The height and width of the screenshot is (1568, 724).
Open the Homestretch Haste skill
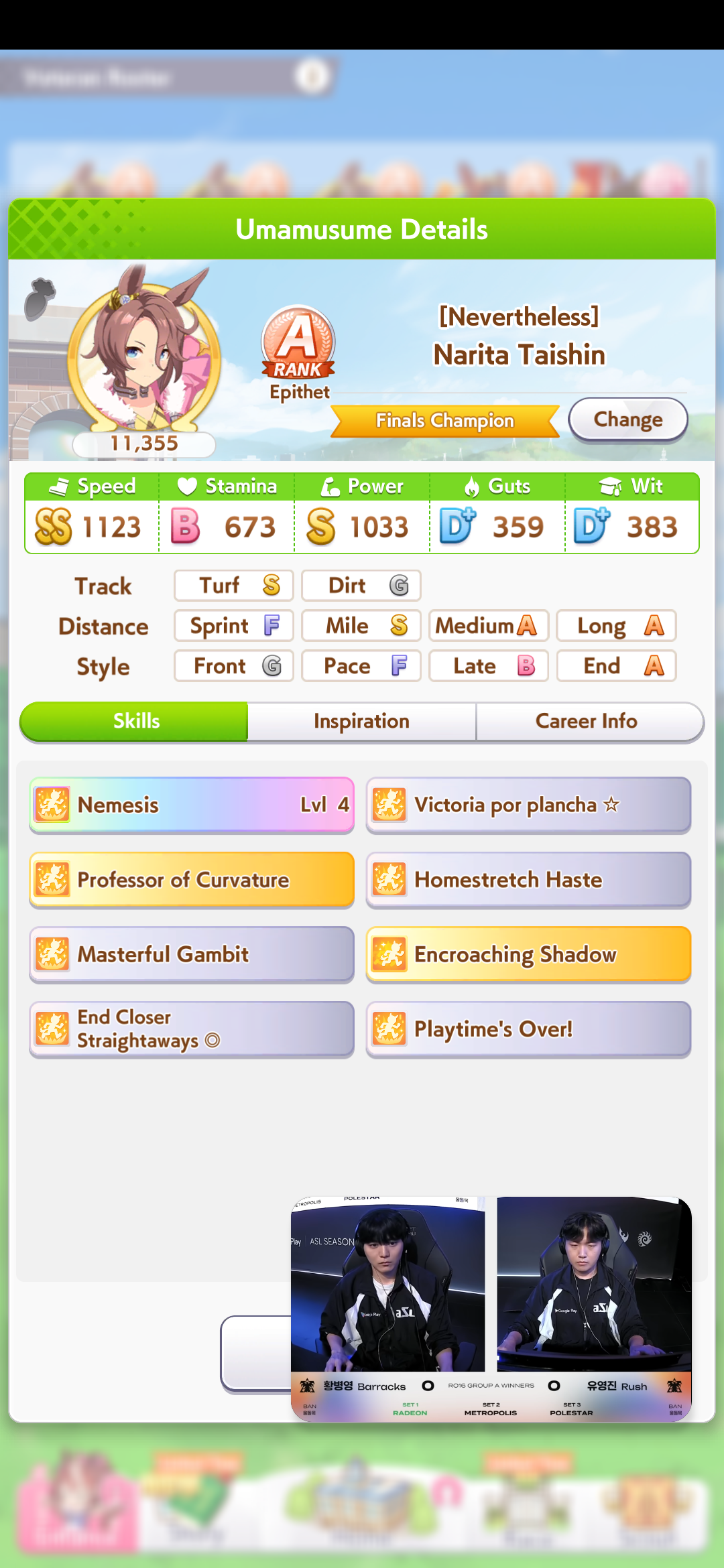tap(528, 880)
